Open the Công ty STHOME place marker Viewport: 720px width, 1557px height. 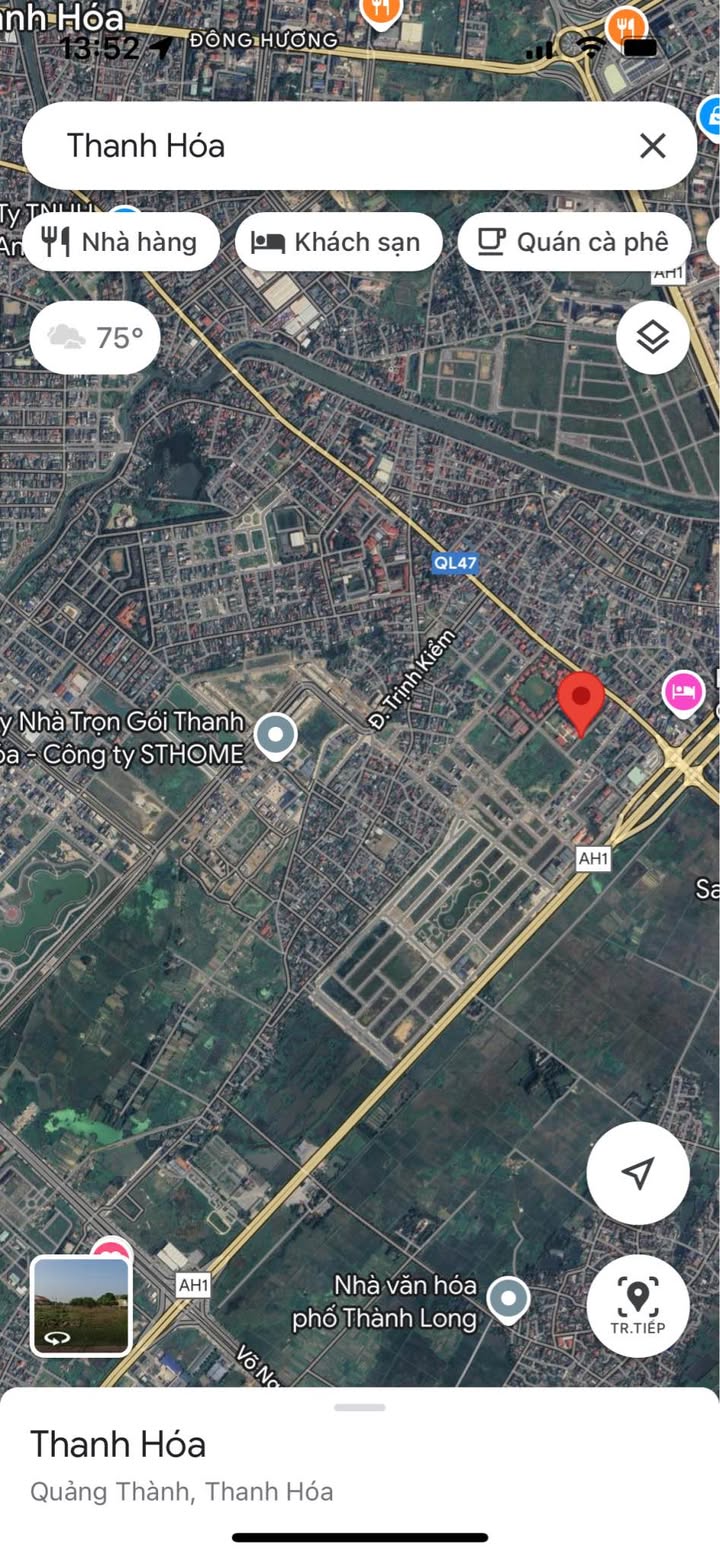[276, 737]
